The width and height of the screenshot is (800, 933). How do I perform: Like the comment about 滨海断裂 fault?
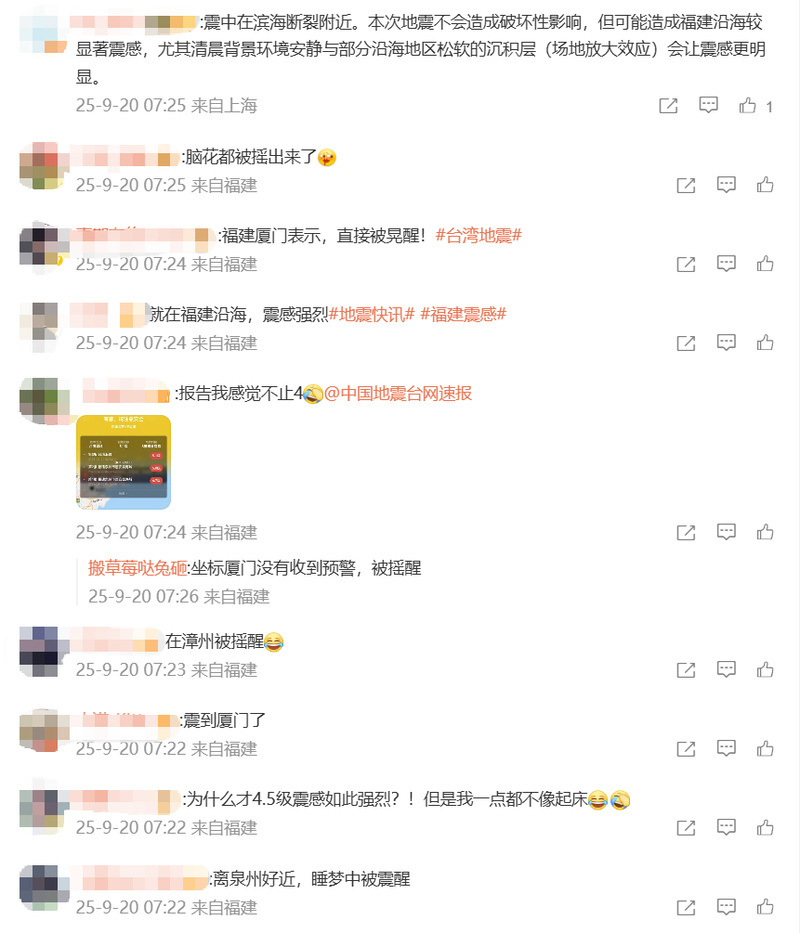click(748, 105)
